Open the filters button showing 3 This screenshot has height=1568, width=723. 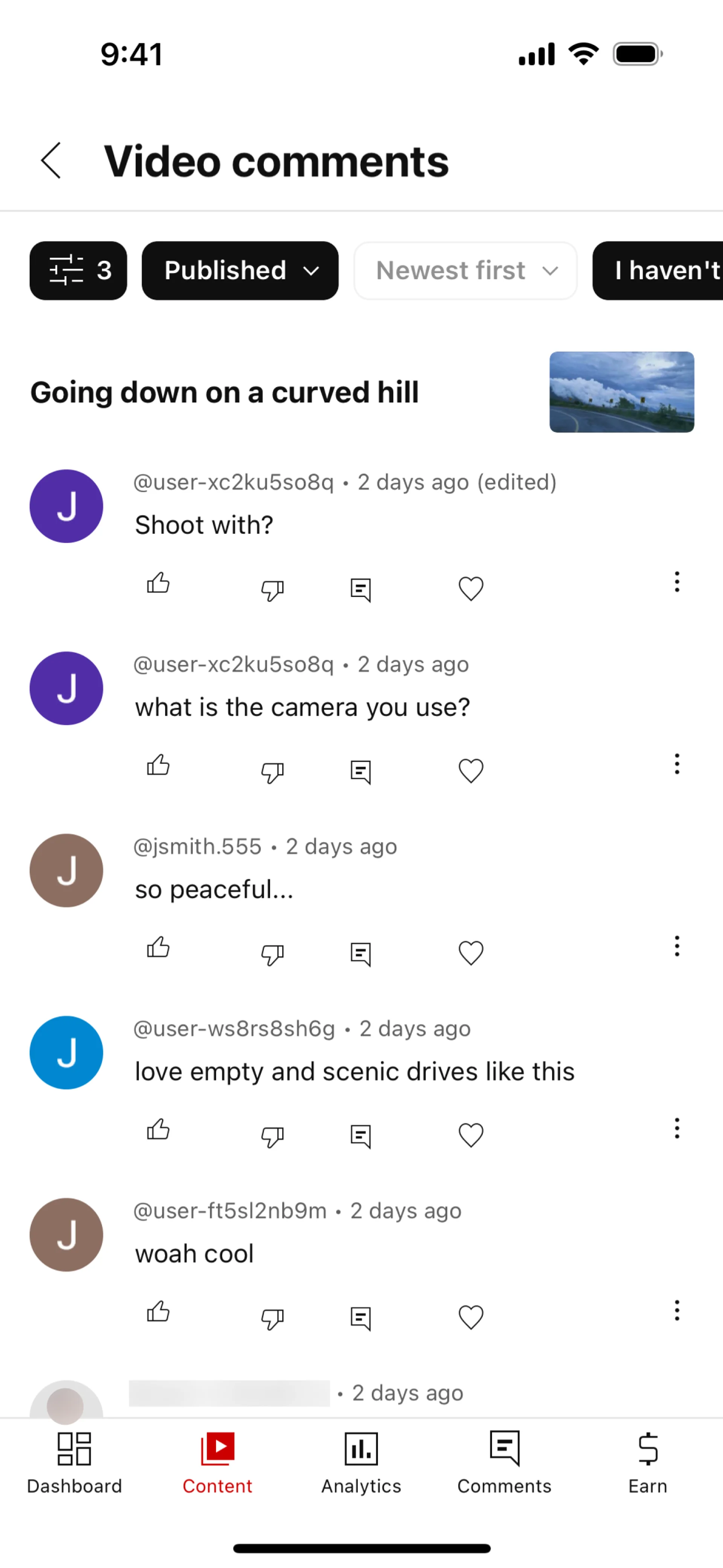[78, 271]
